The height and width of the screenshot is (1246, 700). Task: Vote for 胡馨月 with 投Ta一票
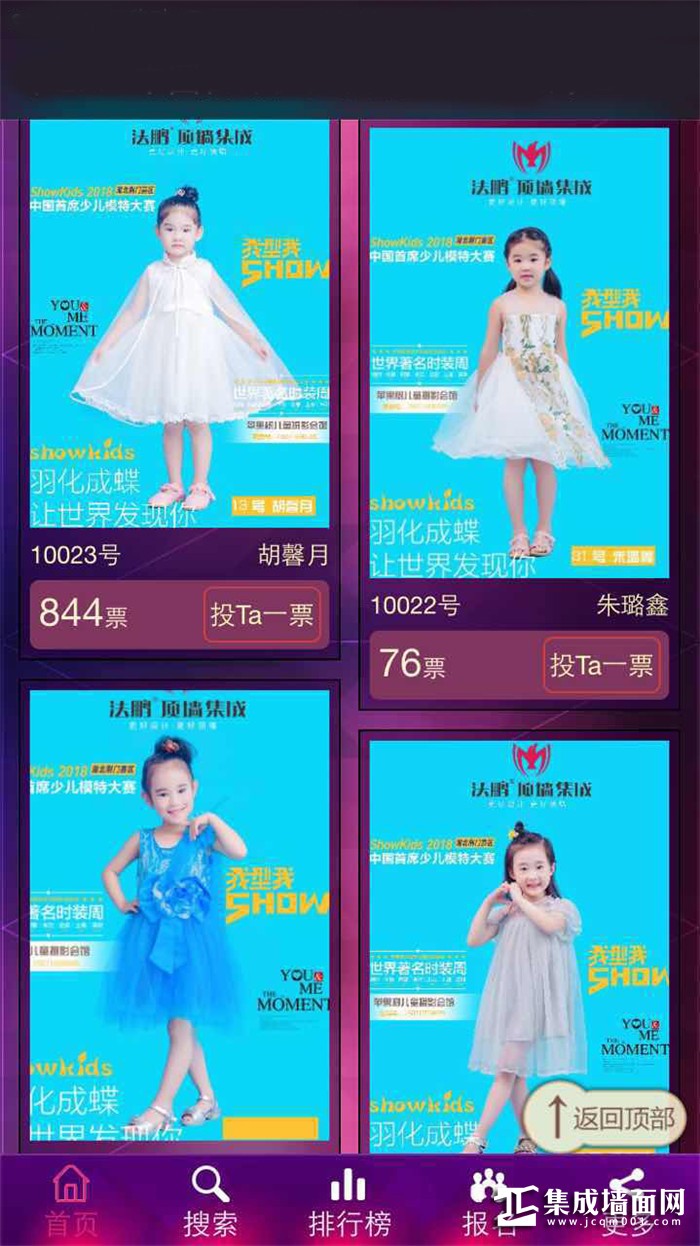pos(263,614)
